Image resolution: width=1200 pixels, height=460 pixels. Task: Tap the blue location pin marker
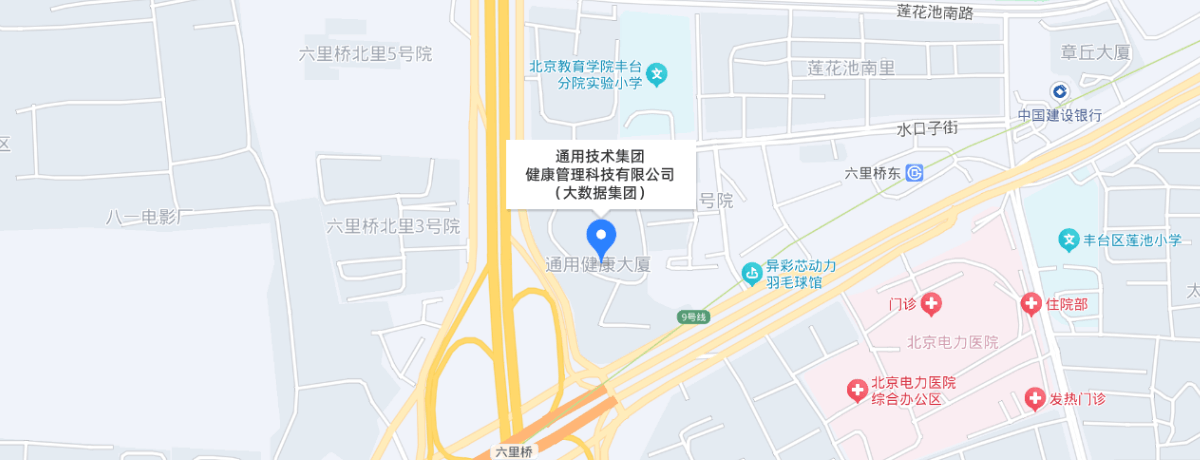pos(600,239)
